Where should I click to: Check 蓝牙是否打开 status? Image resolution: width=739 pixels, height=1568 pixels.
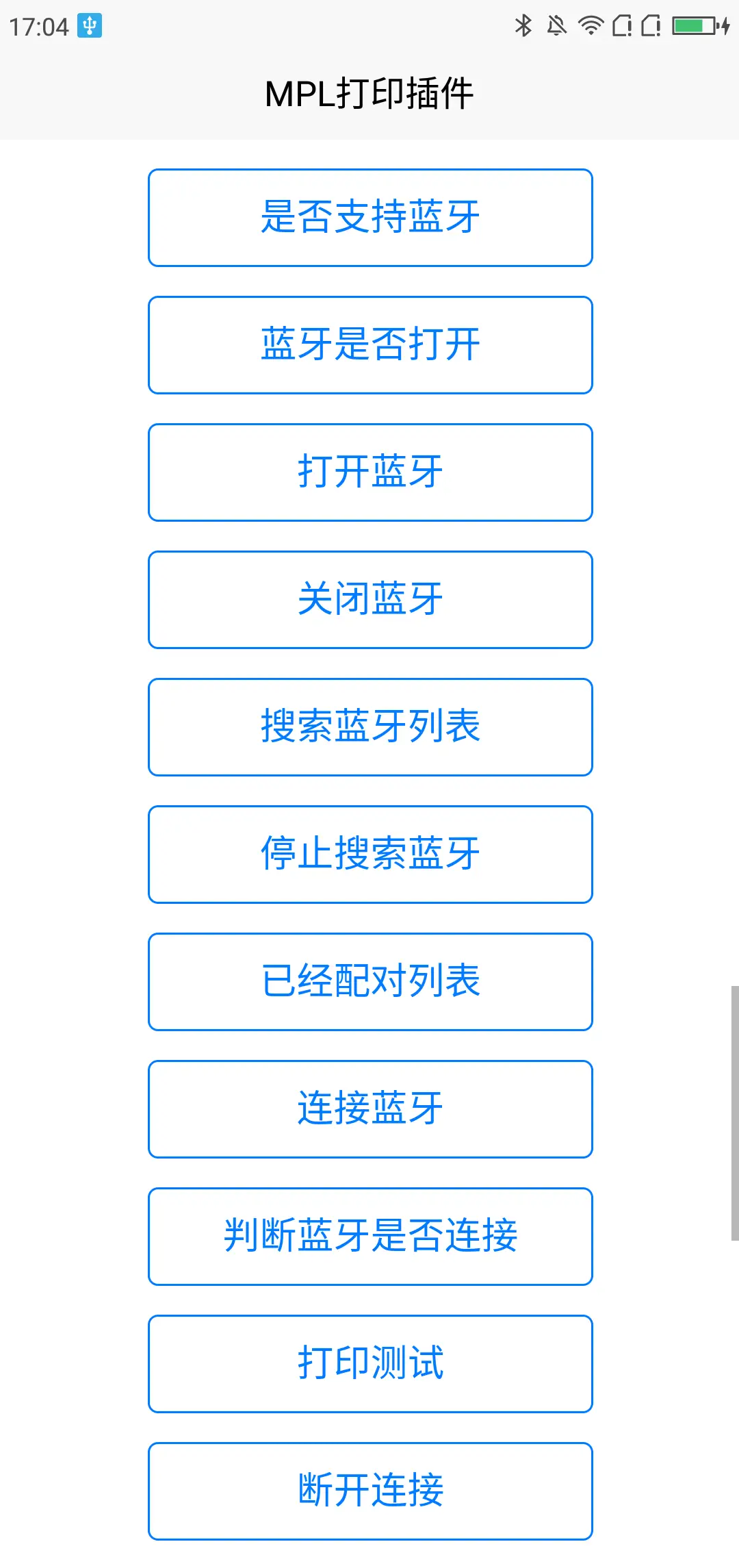[x=370, y=345]
